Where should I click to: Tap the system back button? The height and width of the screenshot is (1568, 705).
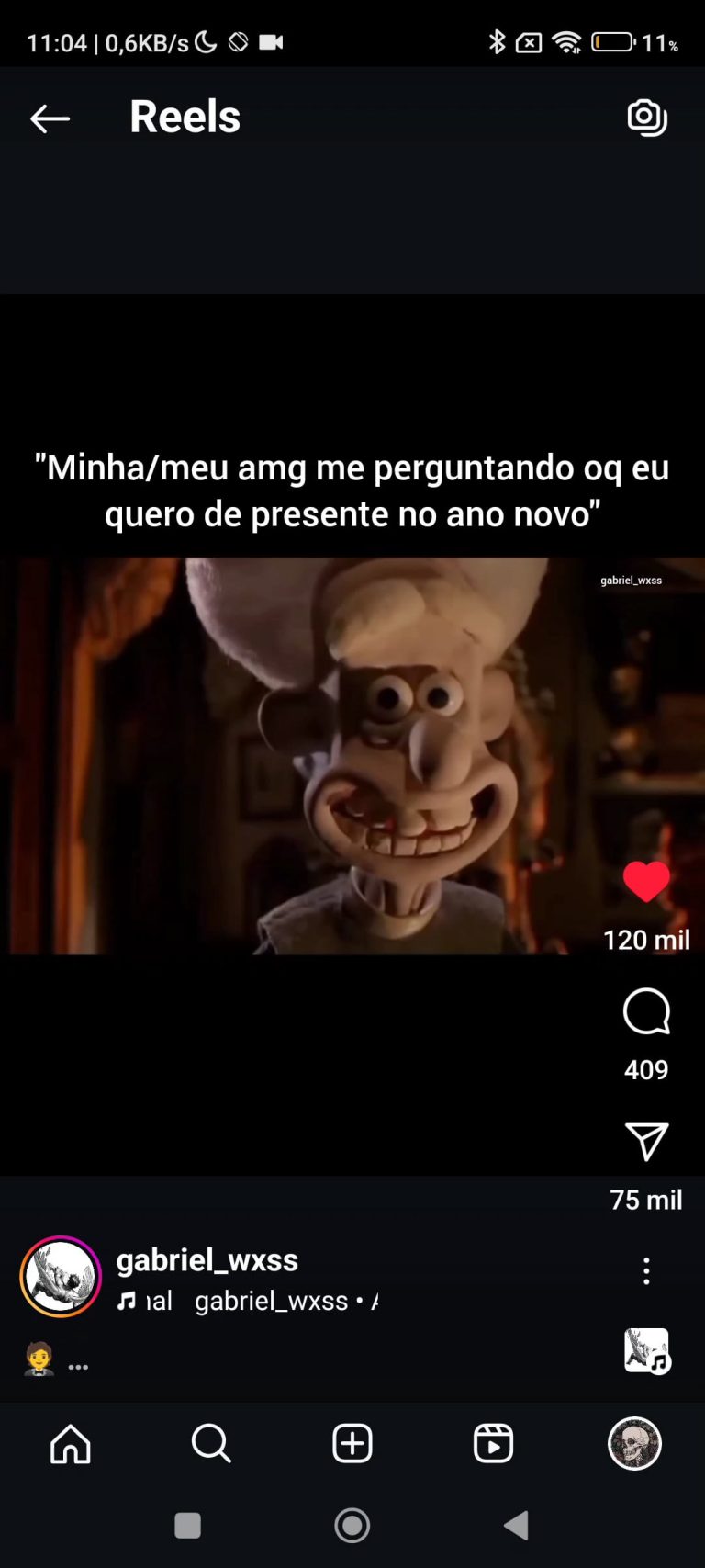(x=517, y=1526)
